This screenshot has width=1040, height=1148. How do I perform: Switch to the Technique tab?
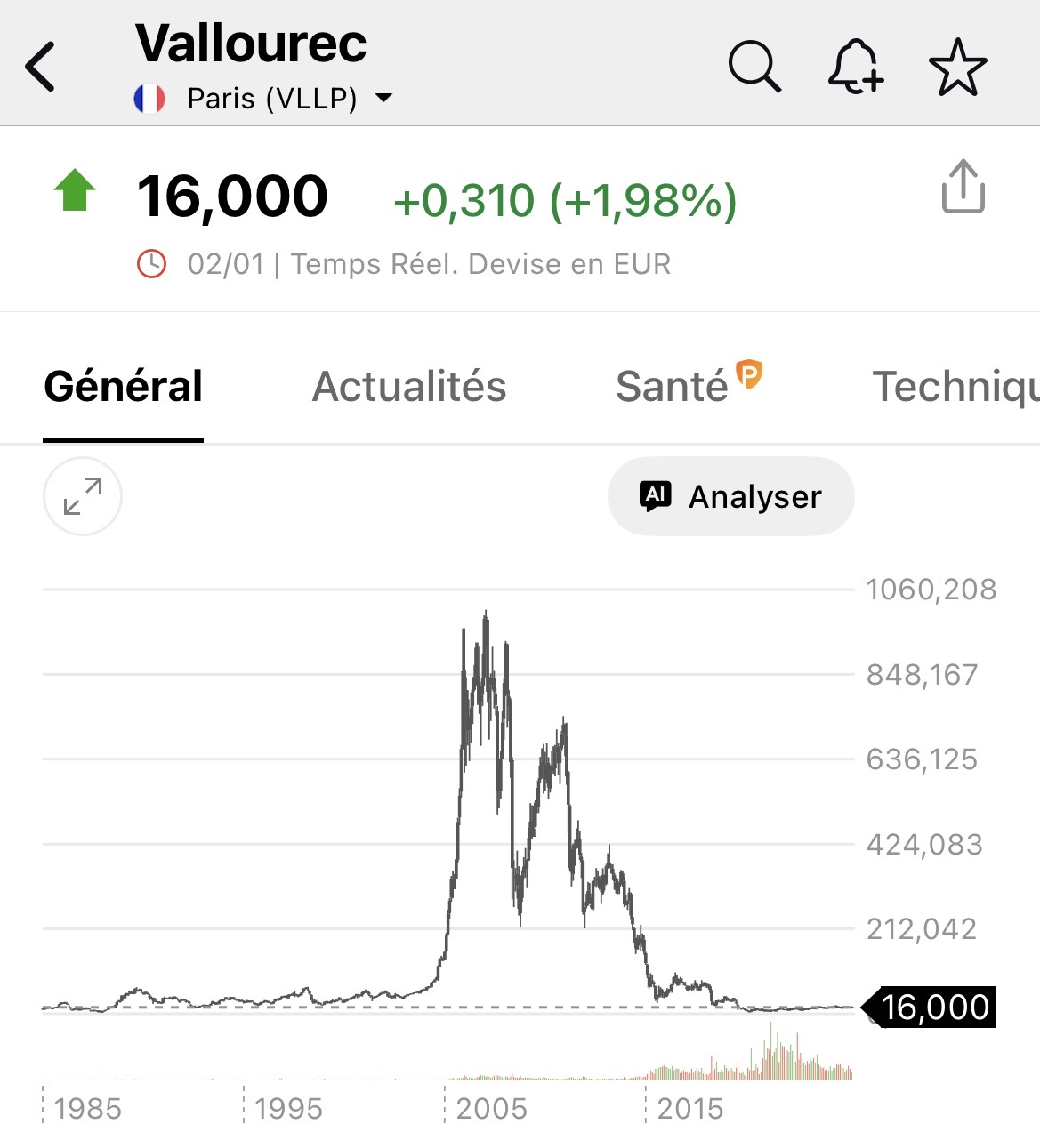tap(955, 387)
